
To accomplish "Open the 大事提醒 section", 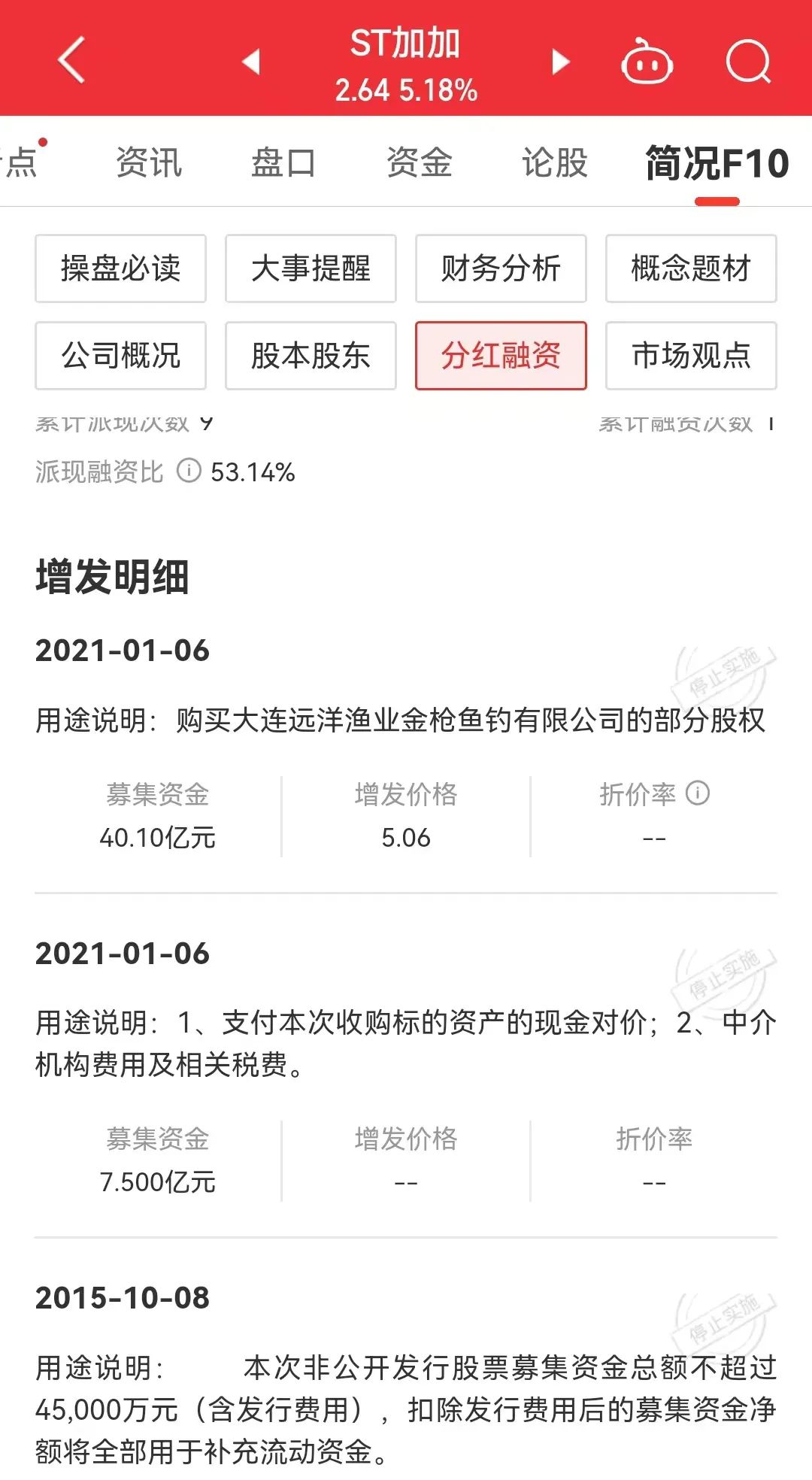I will [311, 268].
